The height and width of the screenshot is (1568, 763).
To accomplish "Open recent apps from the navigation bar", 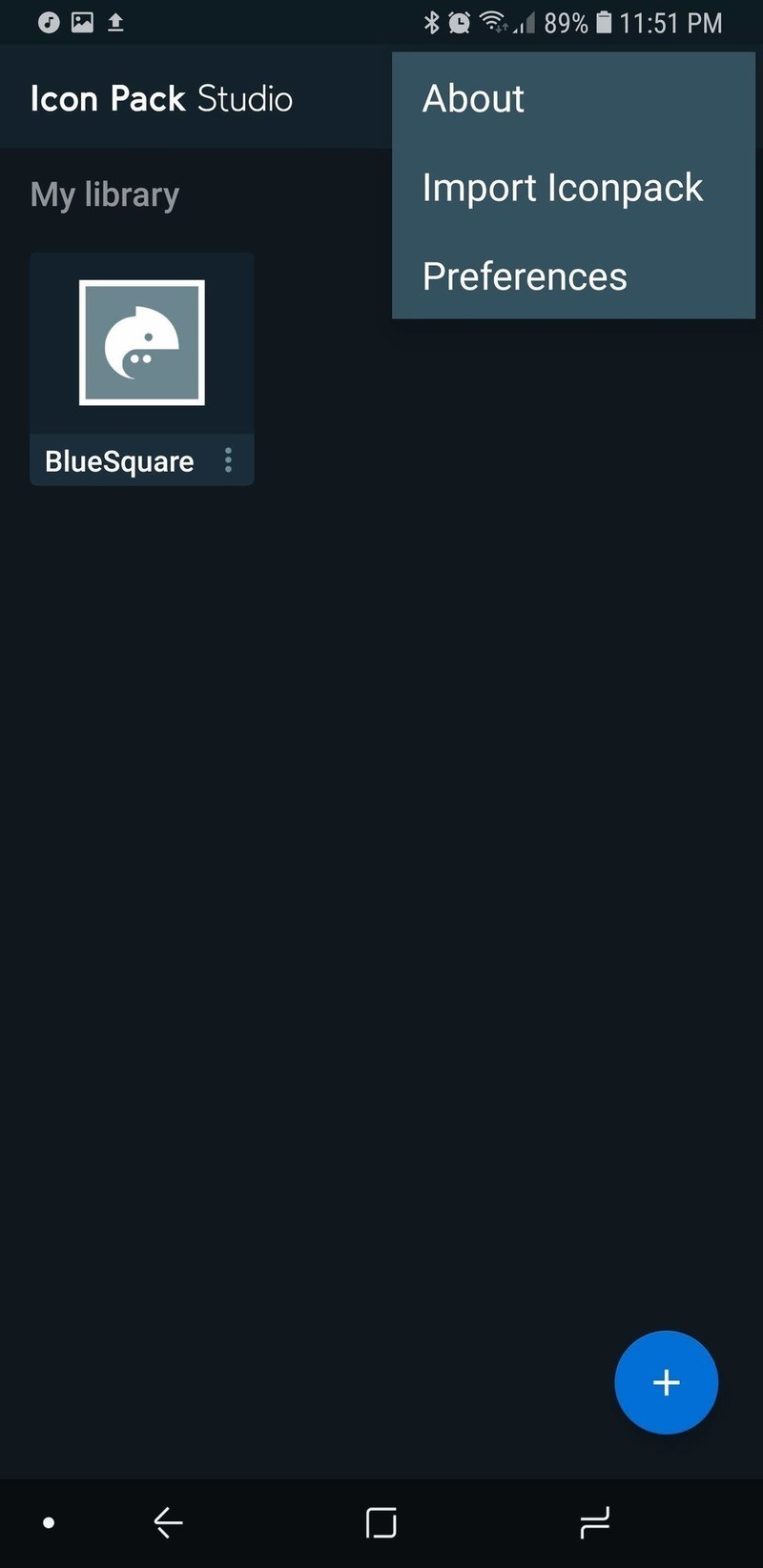I will (594, 1522).
